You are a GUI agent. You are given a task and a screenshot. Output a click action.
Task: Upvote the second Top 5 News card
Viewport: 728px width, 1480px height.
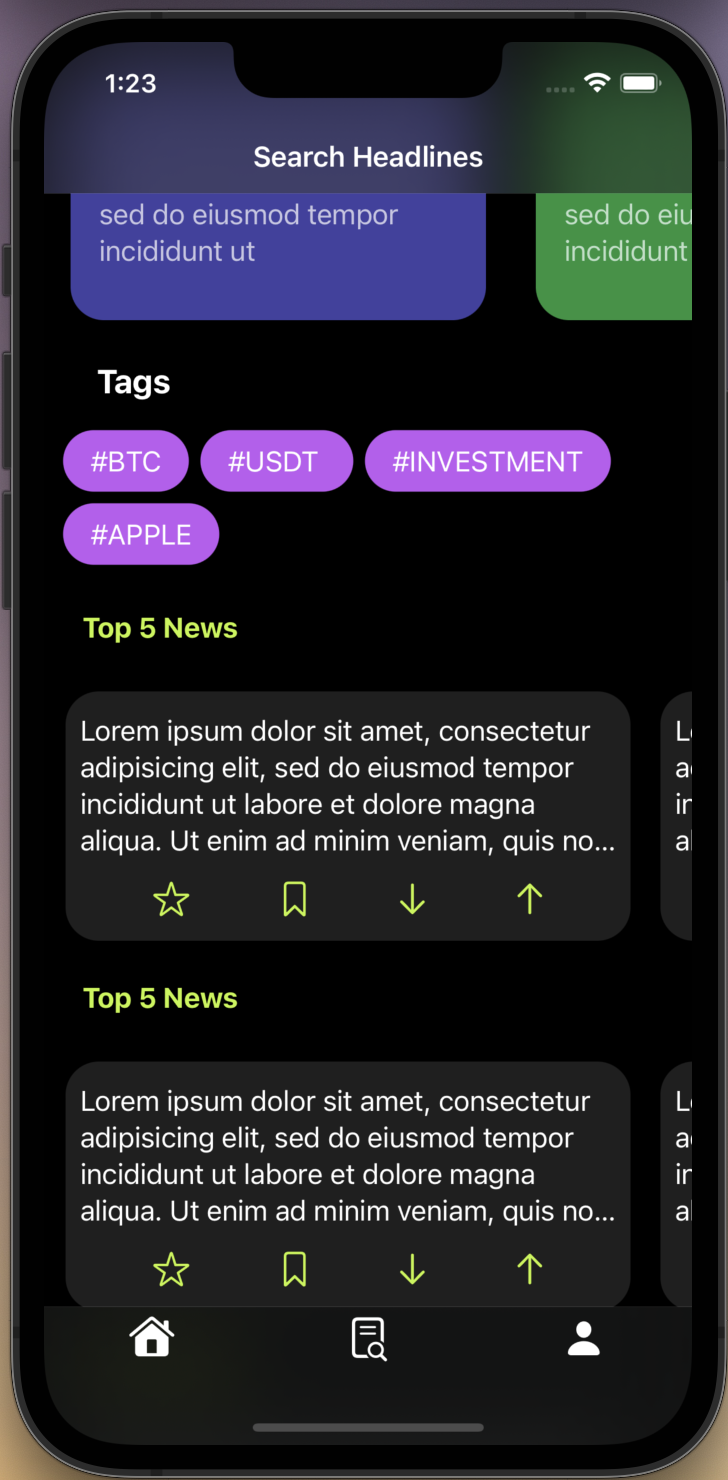[529, 1270]
